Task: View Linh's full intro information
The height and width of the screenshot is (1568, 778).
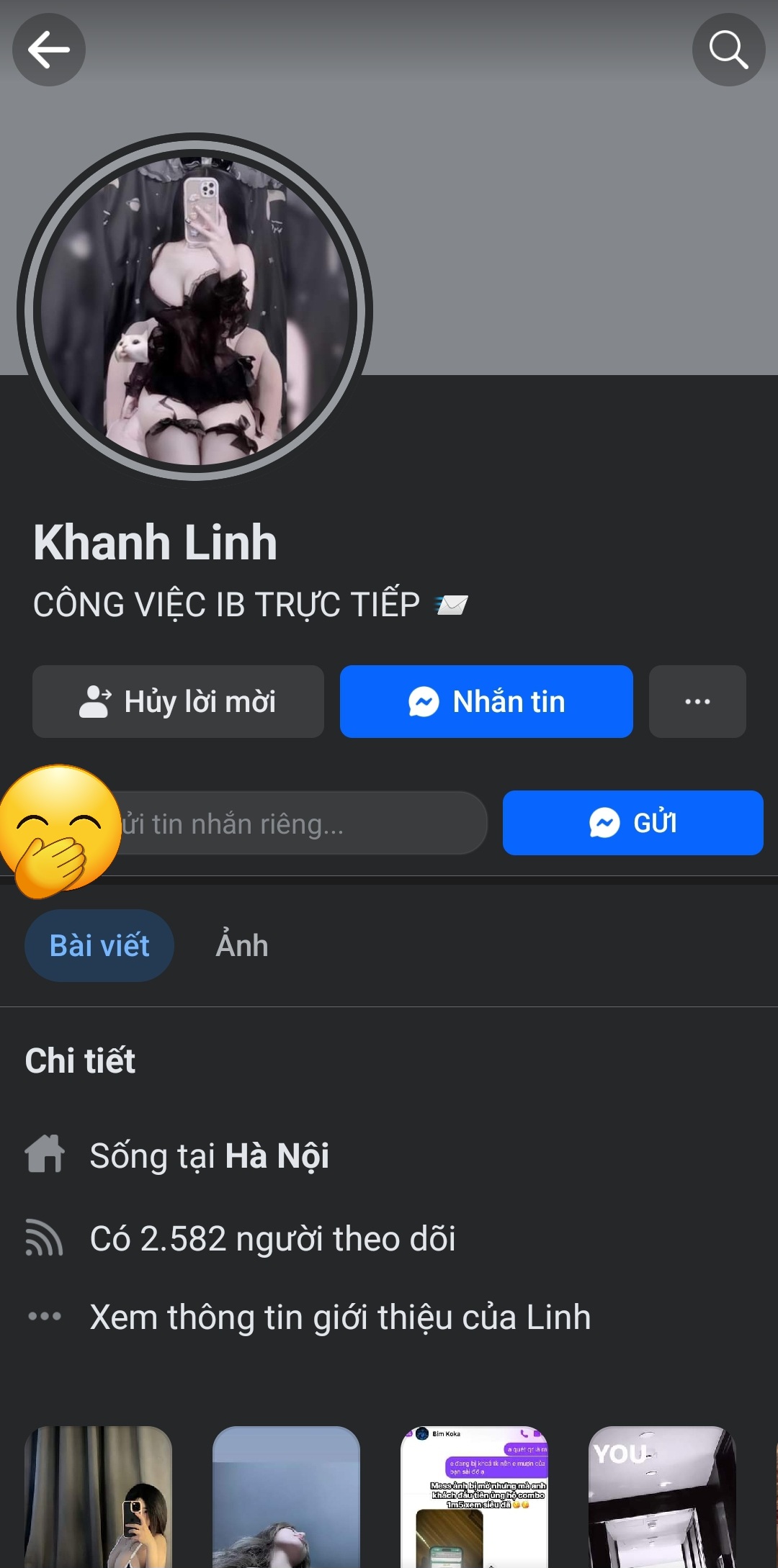Action: (x=340, y=1317)
